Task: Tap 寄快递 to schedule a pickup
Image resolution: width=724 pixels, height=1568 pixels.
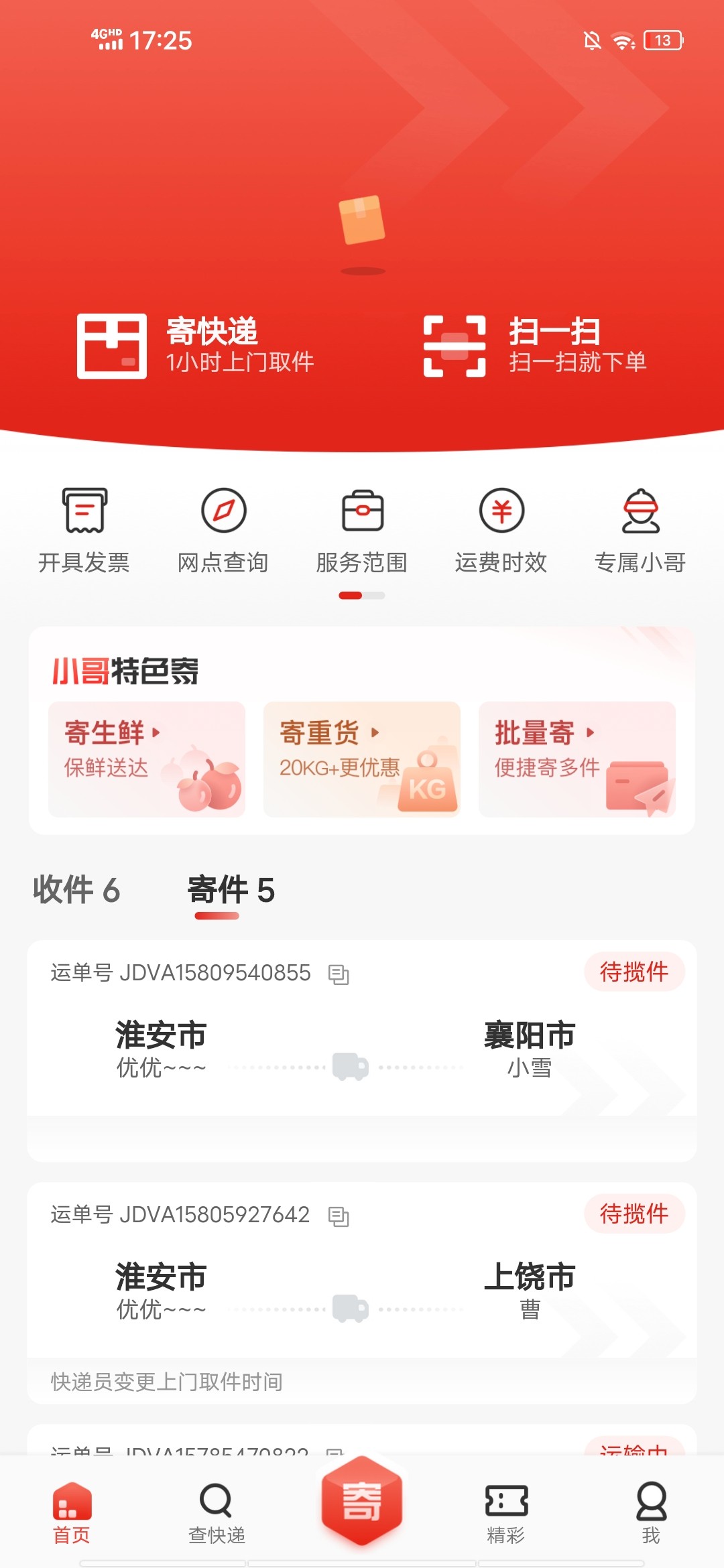Action: (195, 346)
